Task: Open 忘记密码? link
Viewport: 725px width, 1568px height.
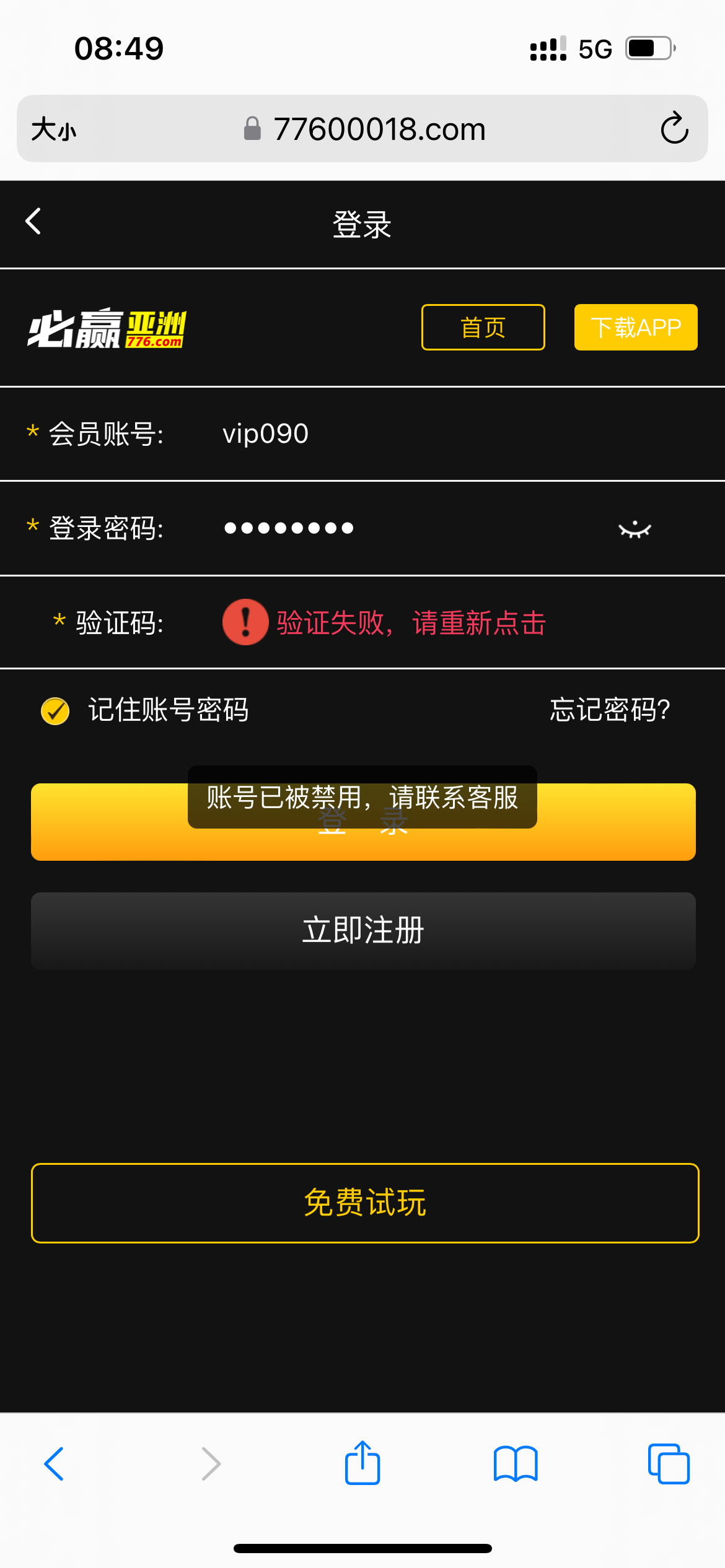Action: 610,710
